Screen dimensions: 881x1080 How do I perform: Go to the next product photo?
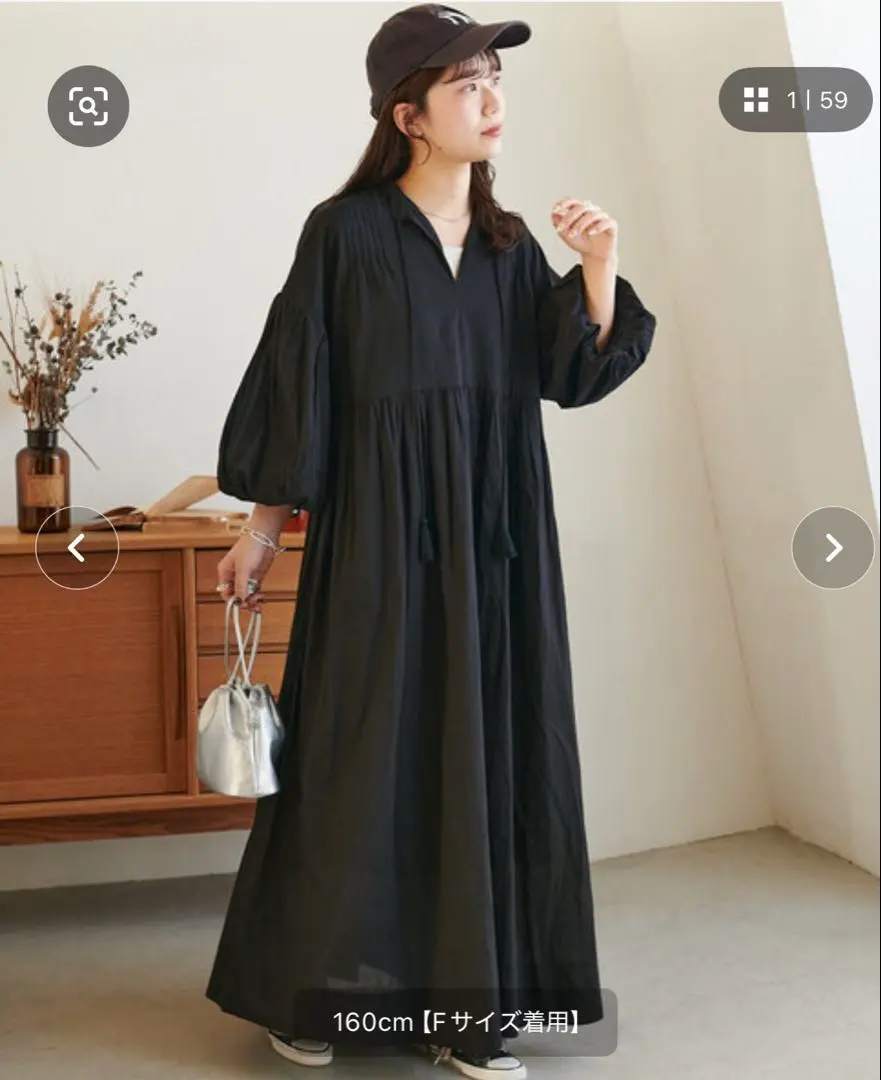pos(832,547)
